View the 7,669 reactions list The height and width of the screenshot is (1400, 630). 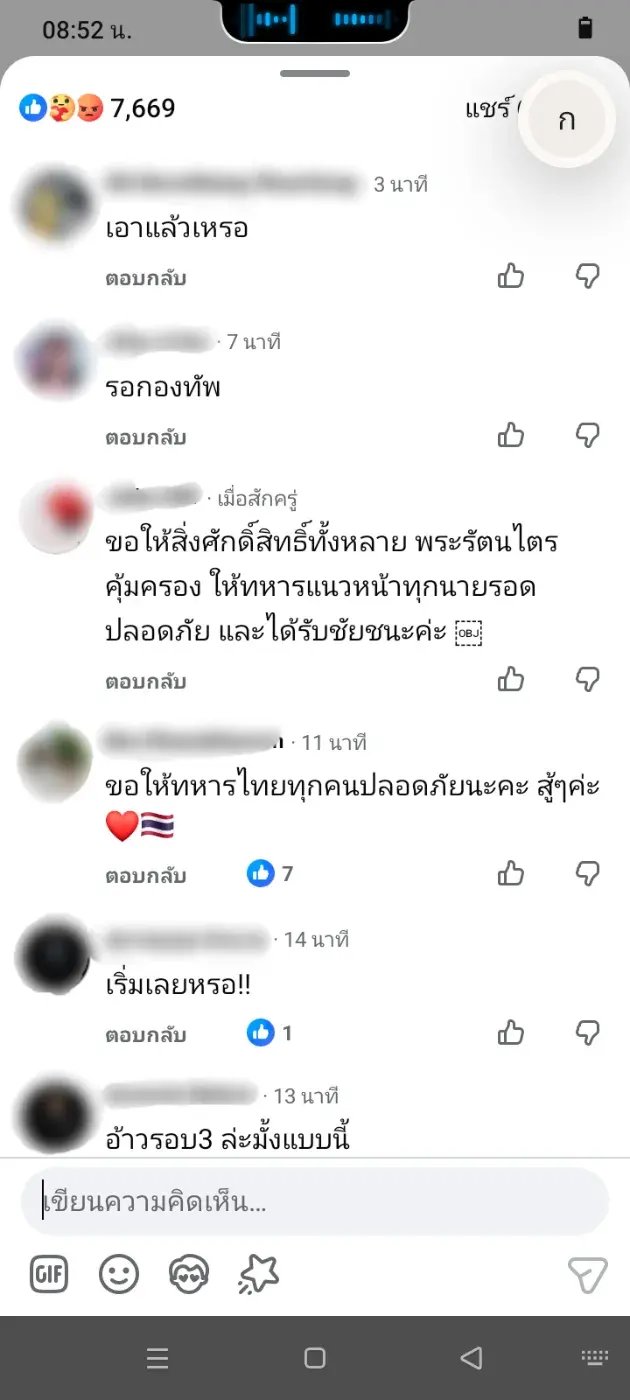(98, 108)
